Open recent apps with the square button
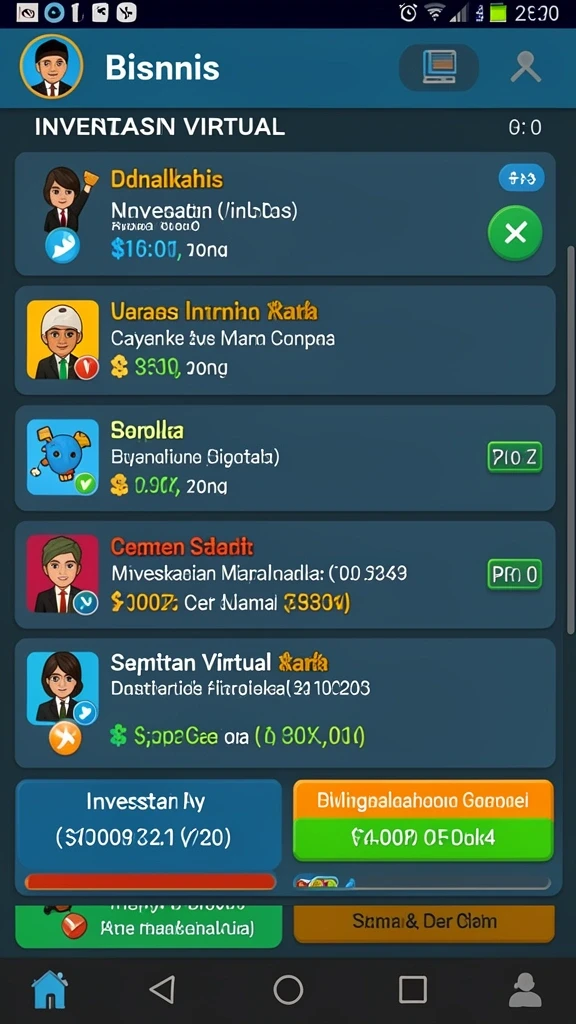 coord(413,989)
